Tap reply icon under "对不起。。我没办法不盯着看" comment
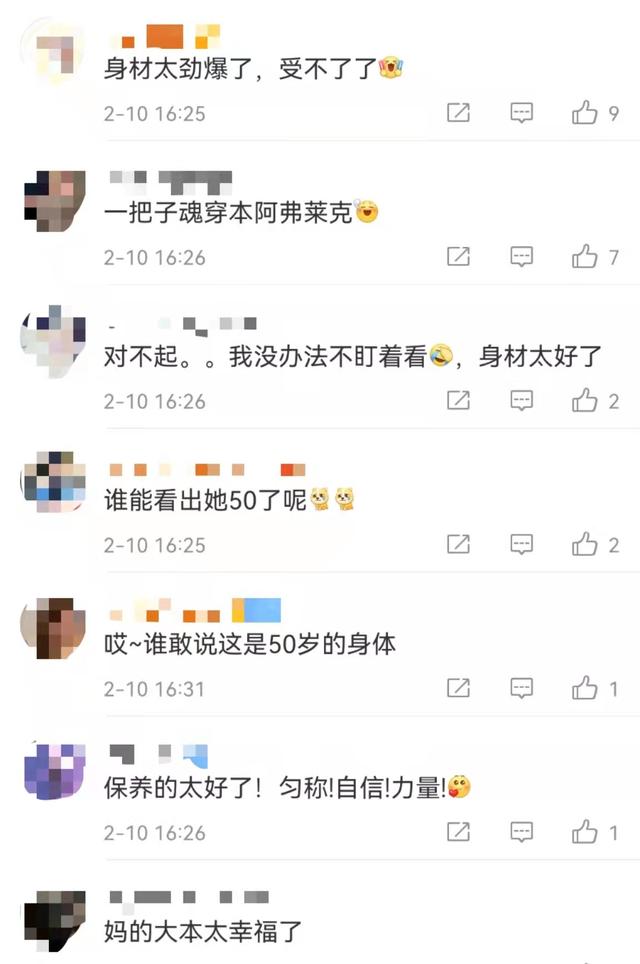 pyautogui.click(x=522, y=401)
